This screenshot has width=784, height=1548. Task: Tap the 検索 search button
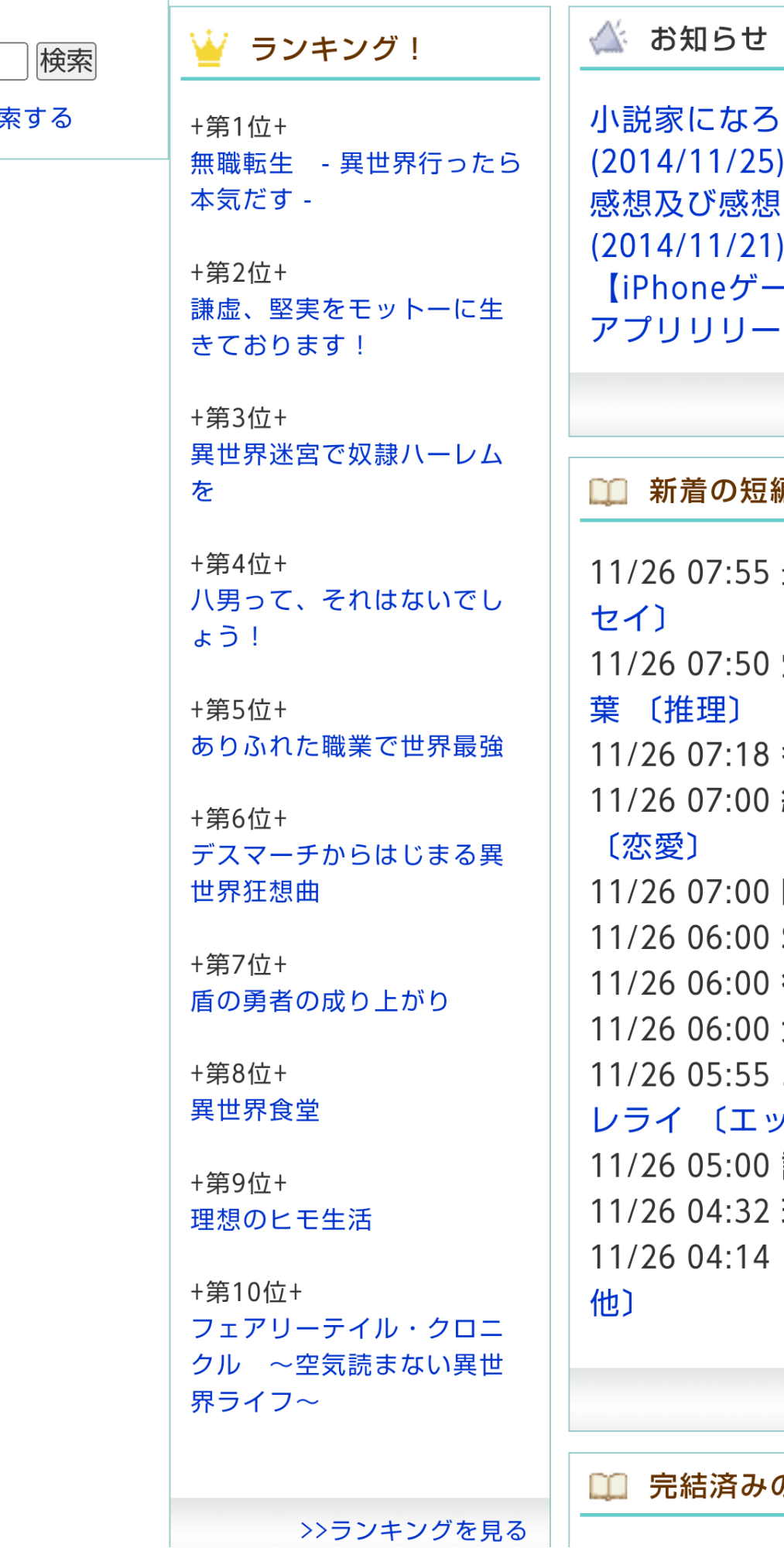[x=67, y=61]
